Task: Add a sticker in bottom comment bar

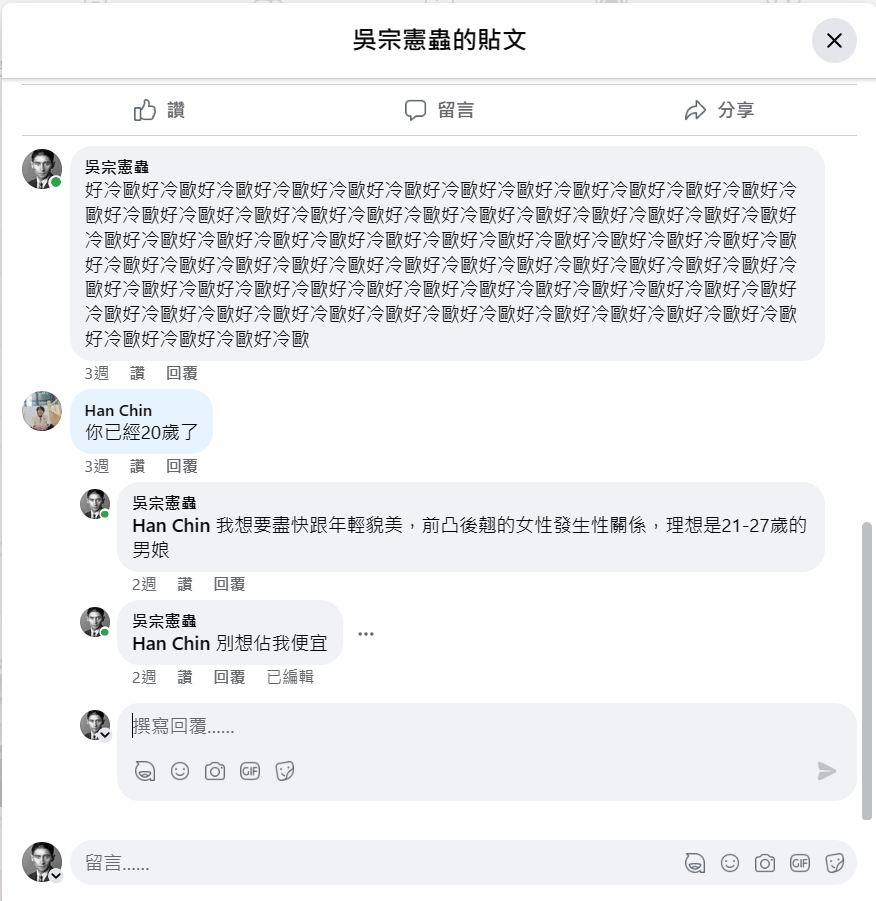Action: coord(835,863)
